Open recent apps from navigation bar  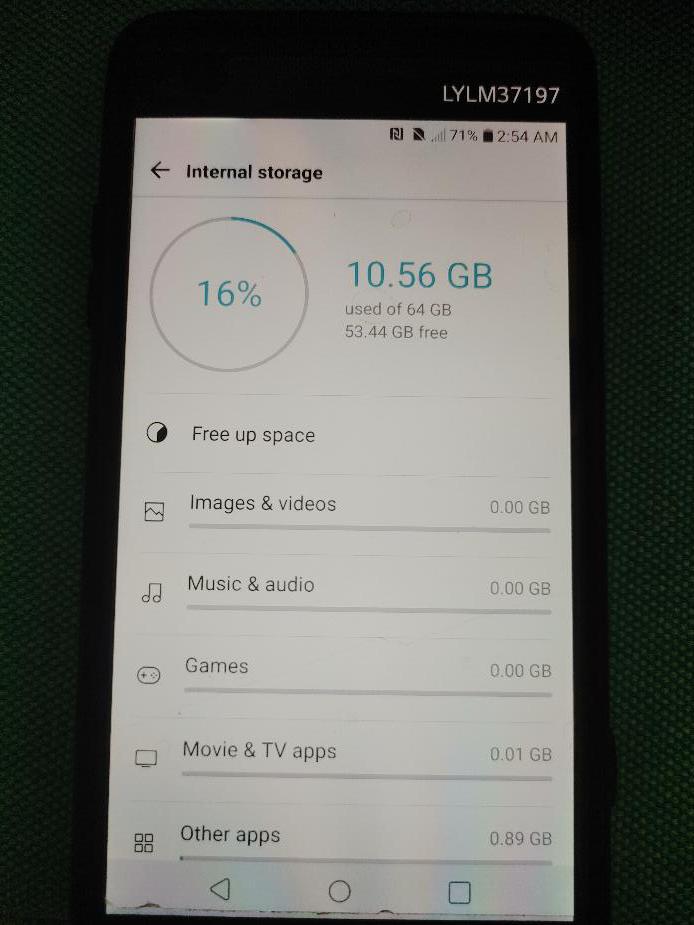[x=459, y=892]
